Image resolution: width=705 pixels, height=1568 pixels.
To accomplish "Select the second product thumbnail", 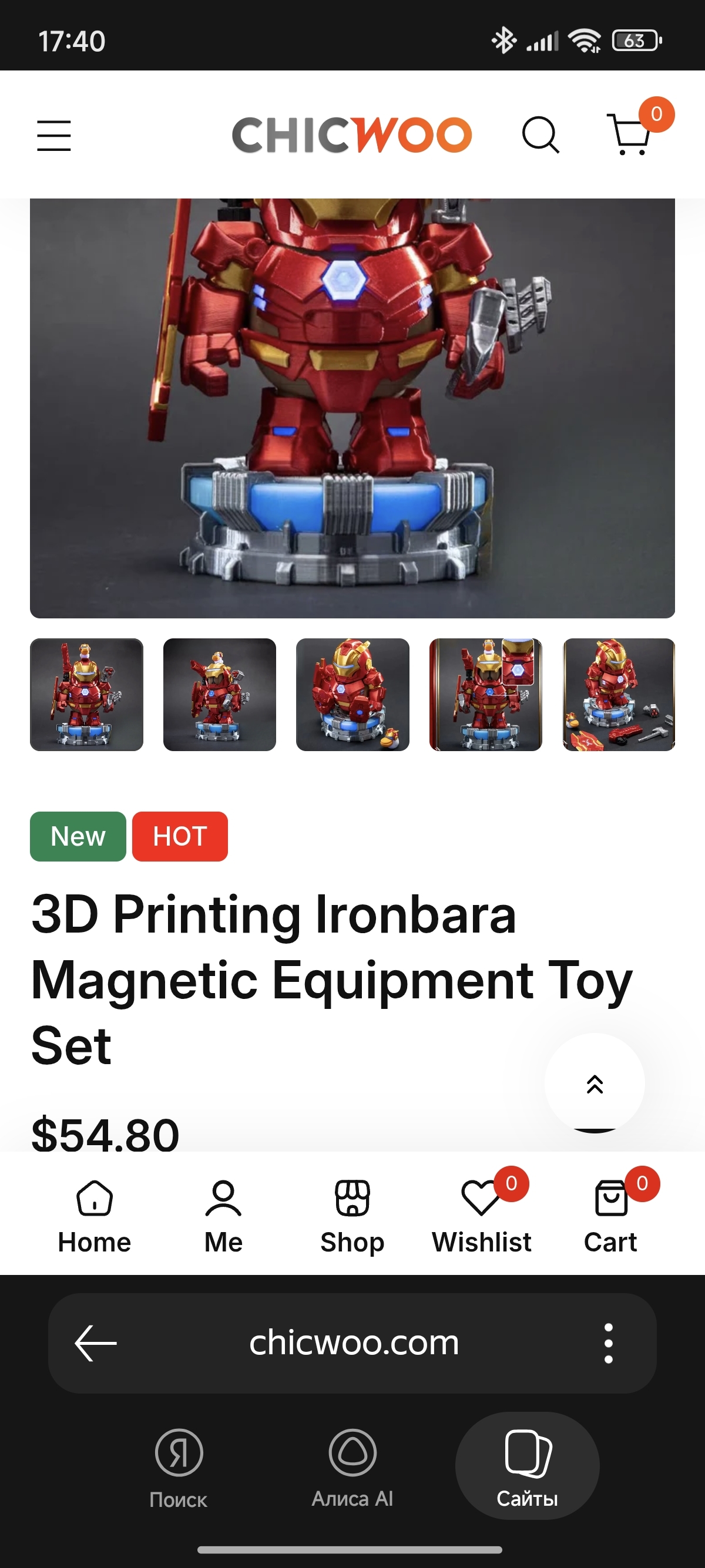I will click(x=220, y=695).
